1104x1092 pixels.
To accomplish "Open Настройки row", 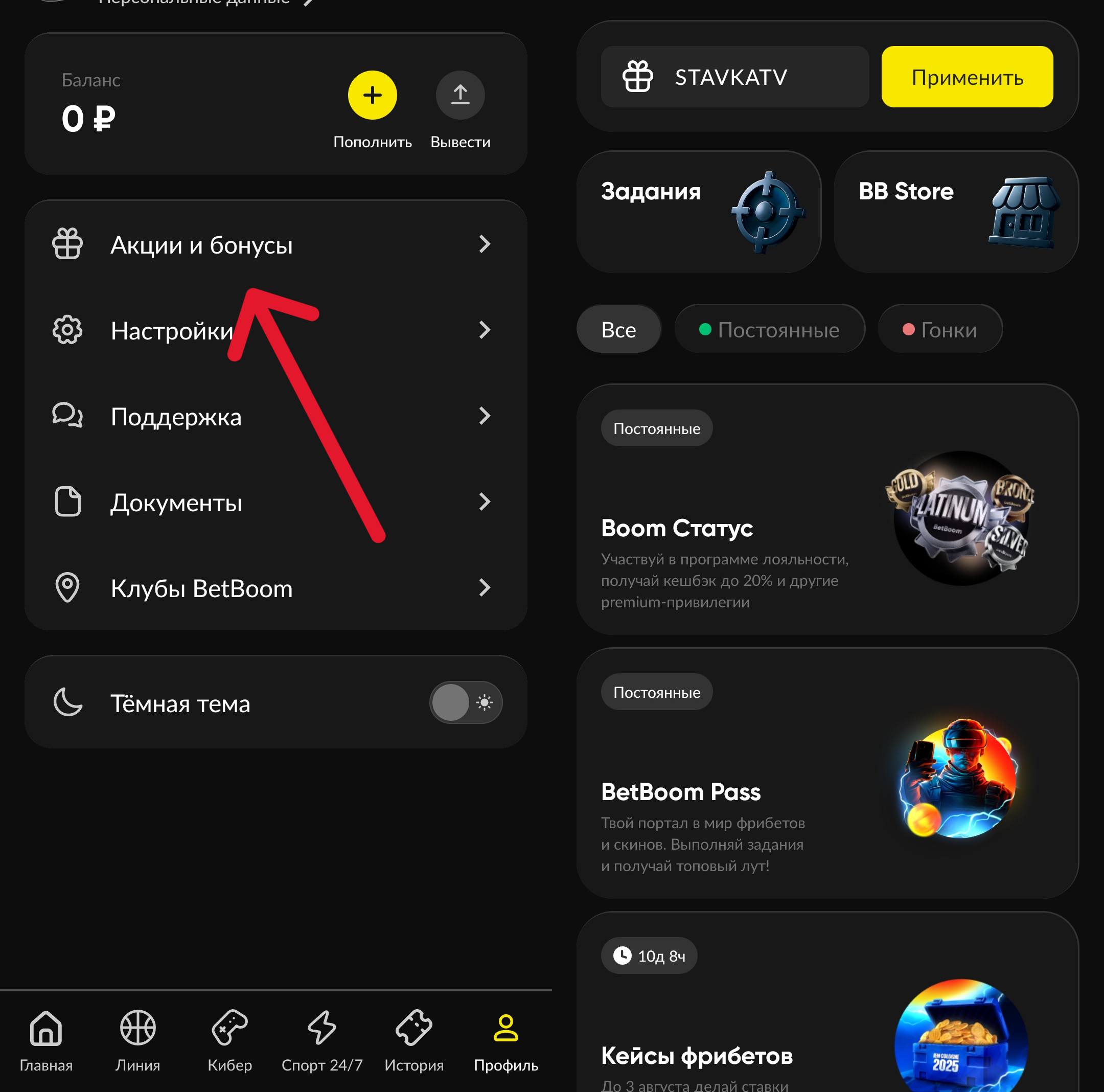I will pyautogui.click(x=275, y=330).
